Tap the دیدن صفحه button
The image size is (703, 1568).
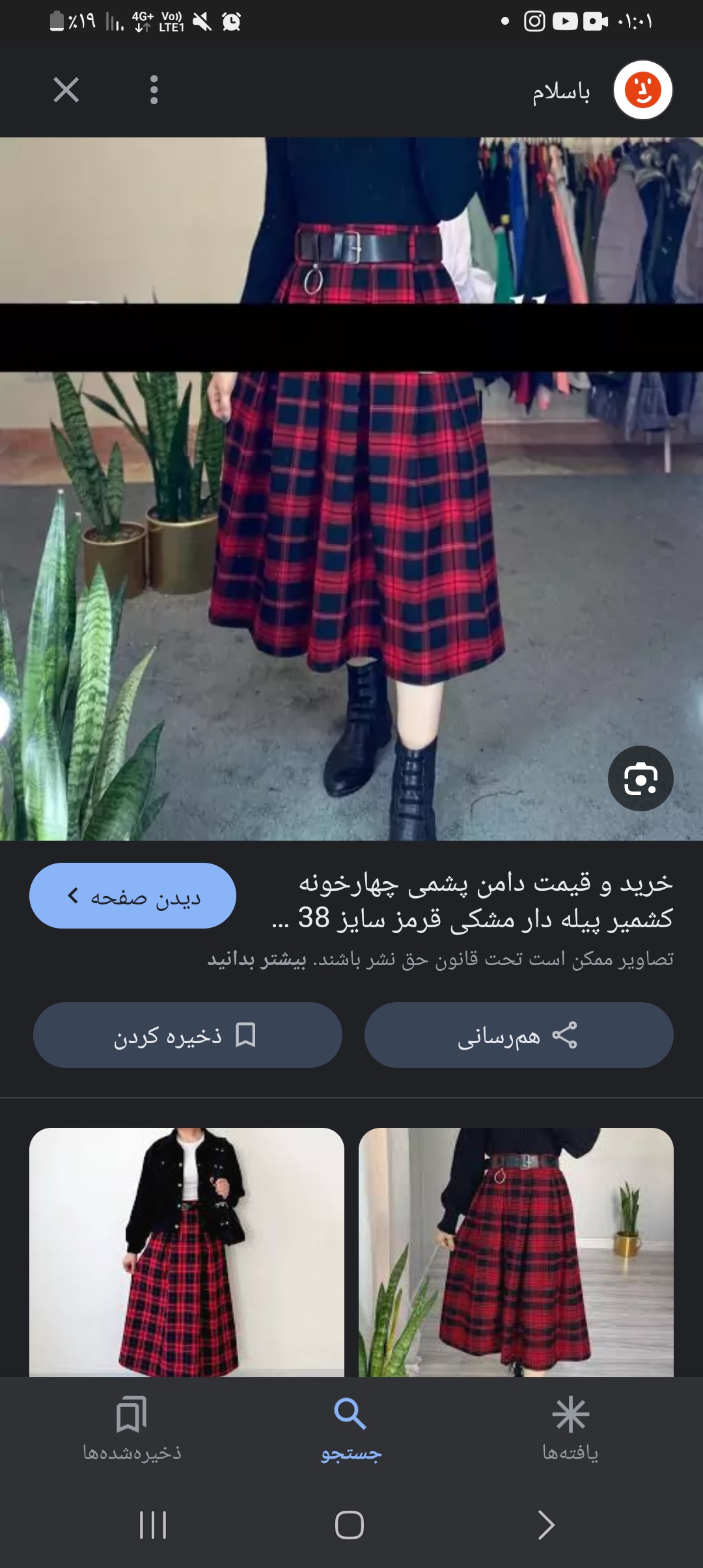[x=133, y=896]
